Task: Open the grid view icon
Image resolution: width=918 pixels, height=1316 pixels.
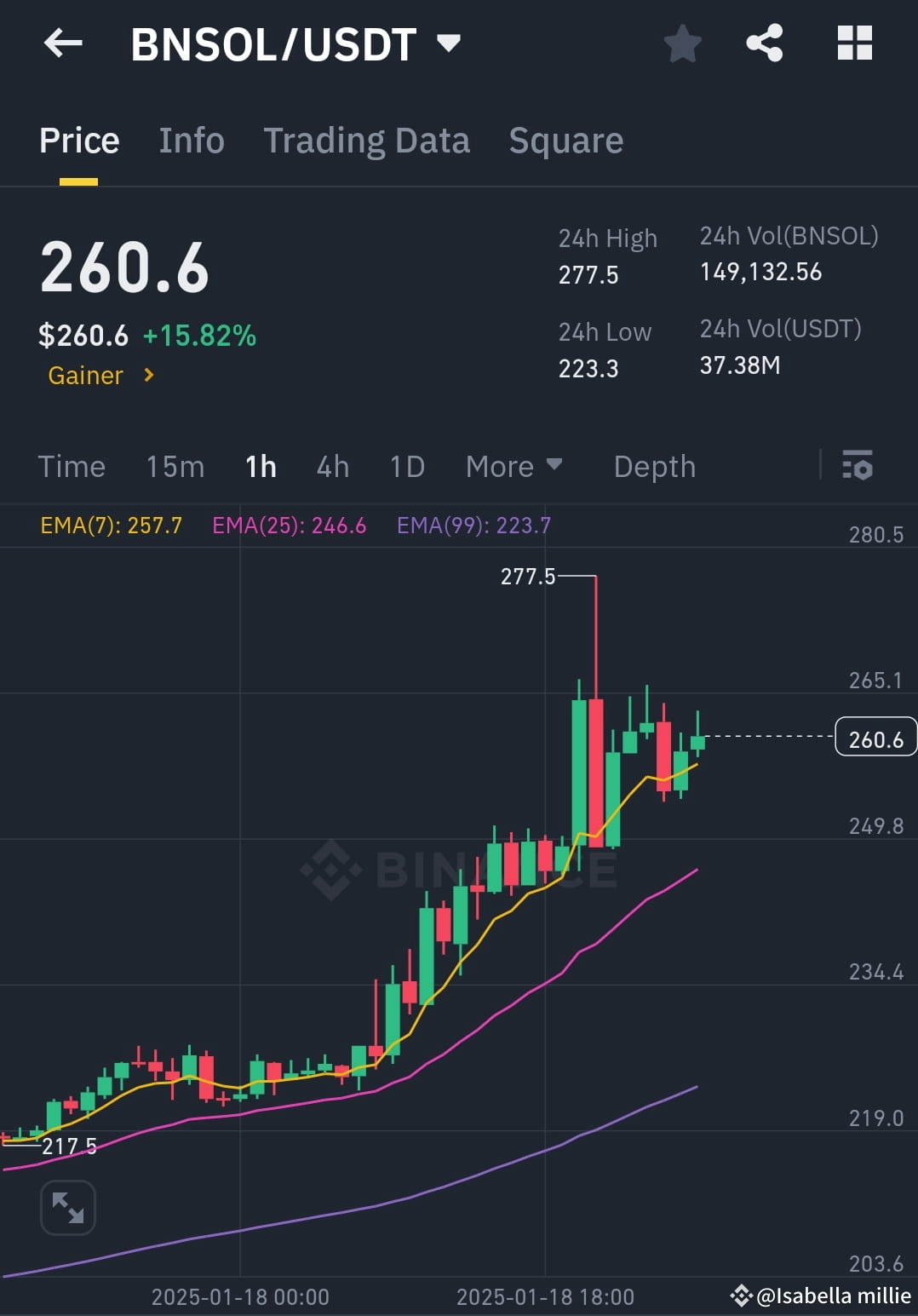Action: coord(854,44)
